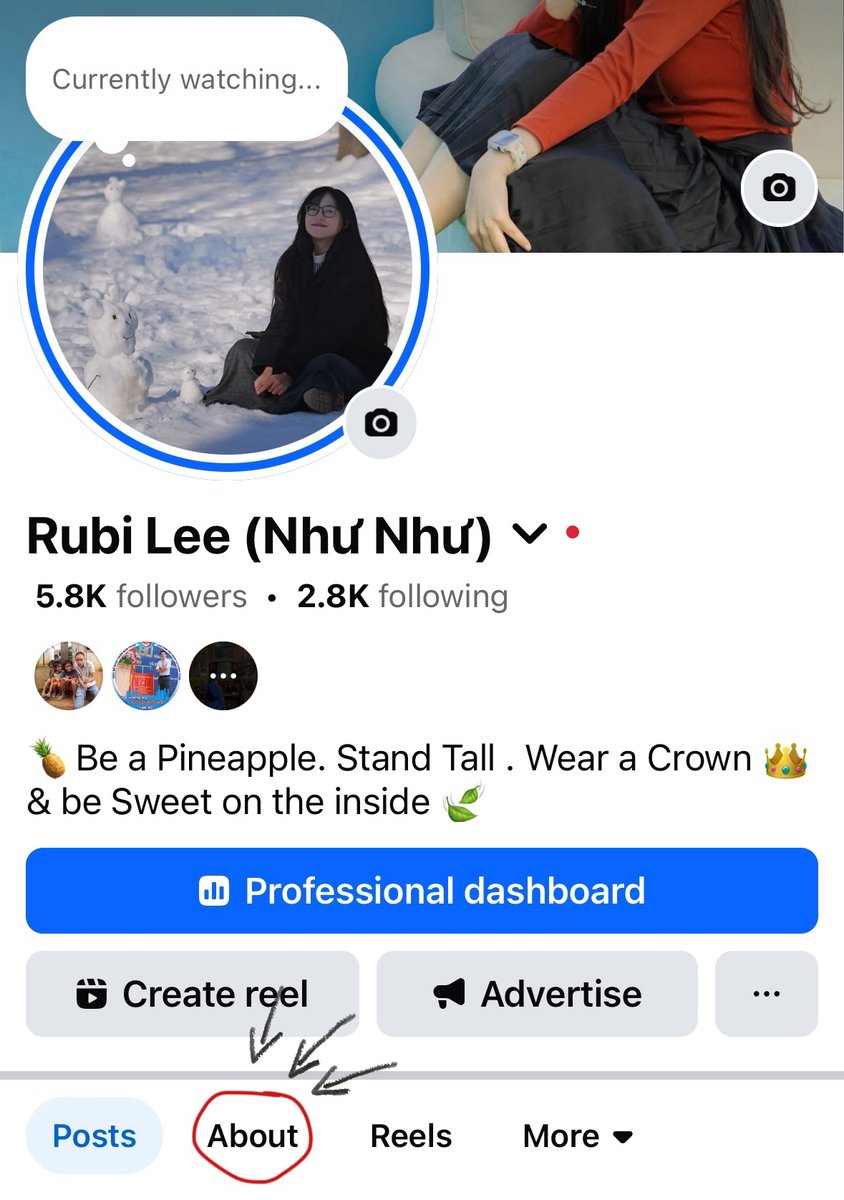Change profile picture via camera icon
Screen dimensions: 844x1200
pyautogui.click(x=380, y=423)
